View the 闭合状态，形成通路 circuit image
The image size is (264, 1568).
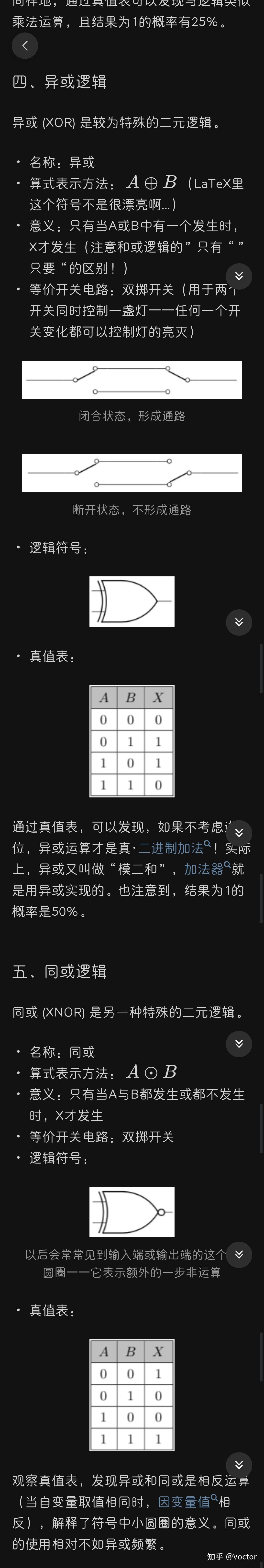click(132, 380)
